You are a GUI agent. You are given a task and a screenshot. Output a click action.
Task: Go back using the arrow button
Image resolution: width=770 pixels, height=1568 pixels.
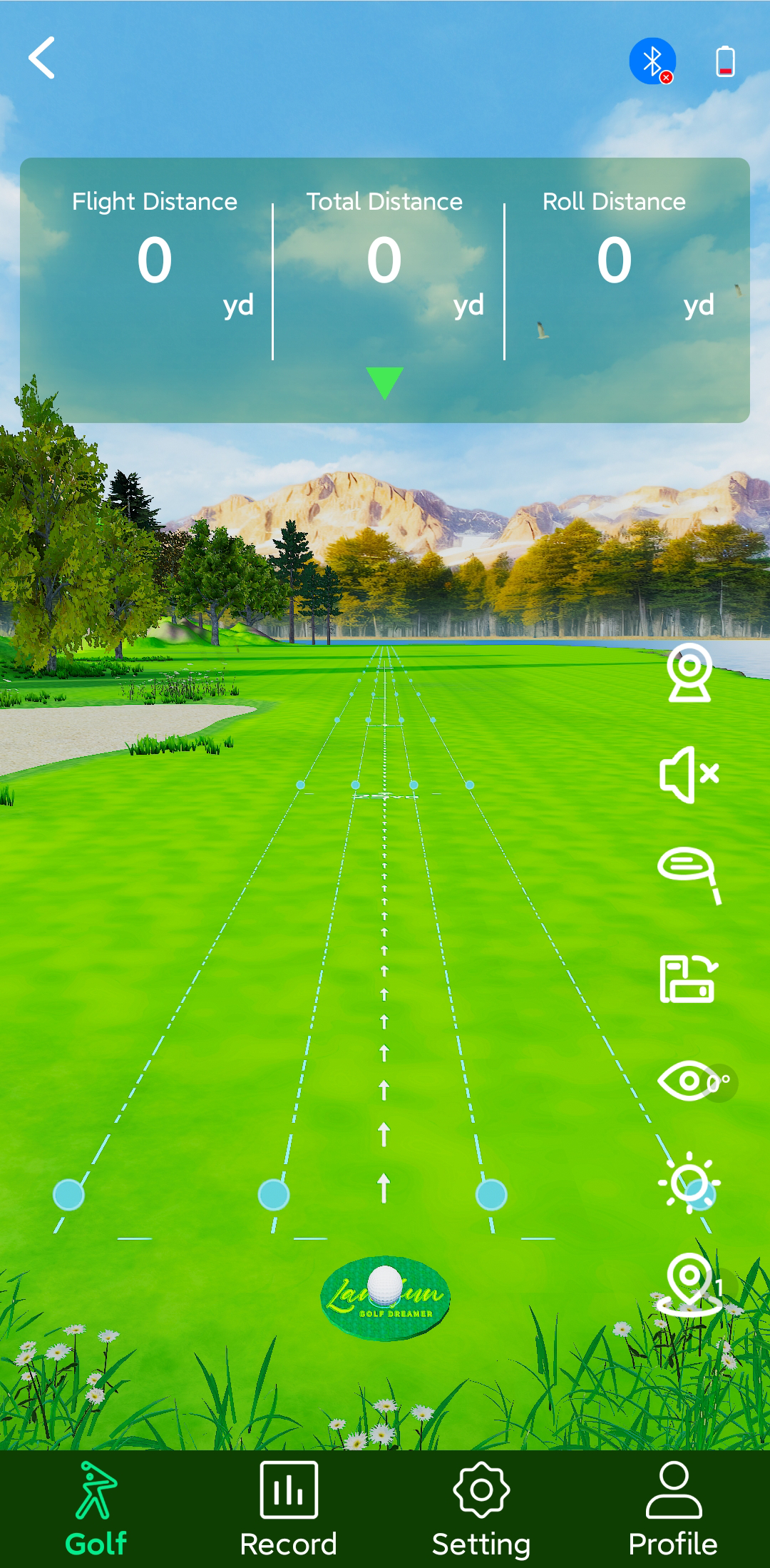[x=41, y=58]
